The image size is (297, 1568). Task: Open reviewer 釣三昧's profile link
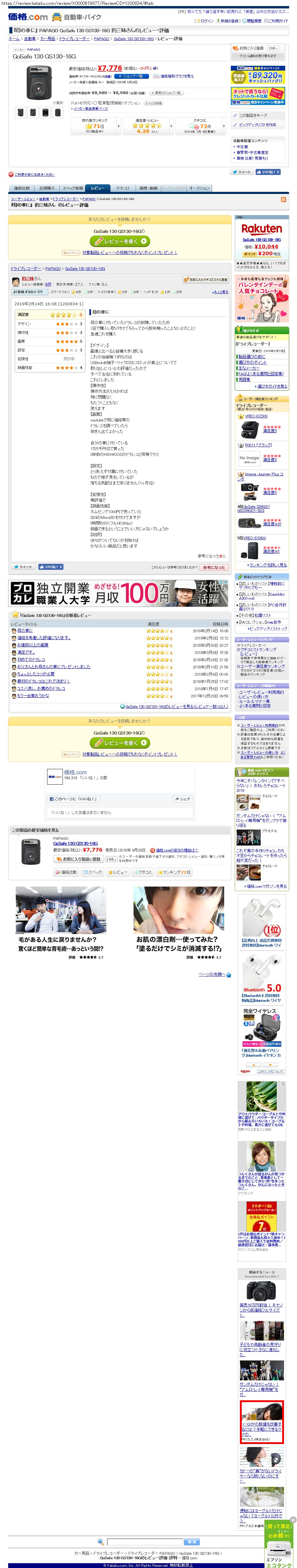pos(27,278)
